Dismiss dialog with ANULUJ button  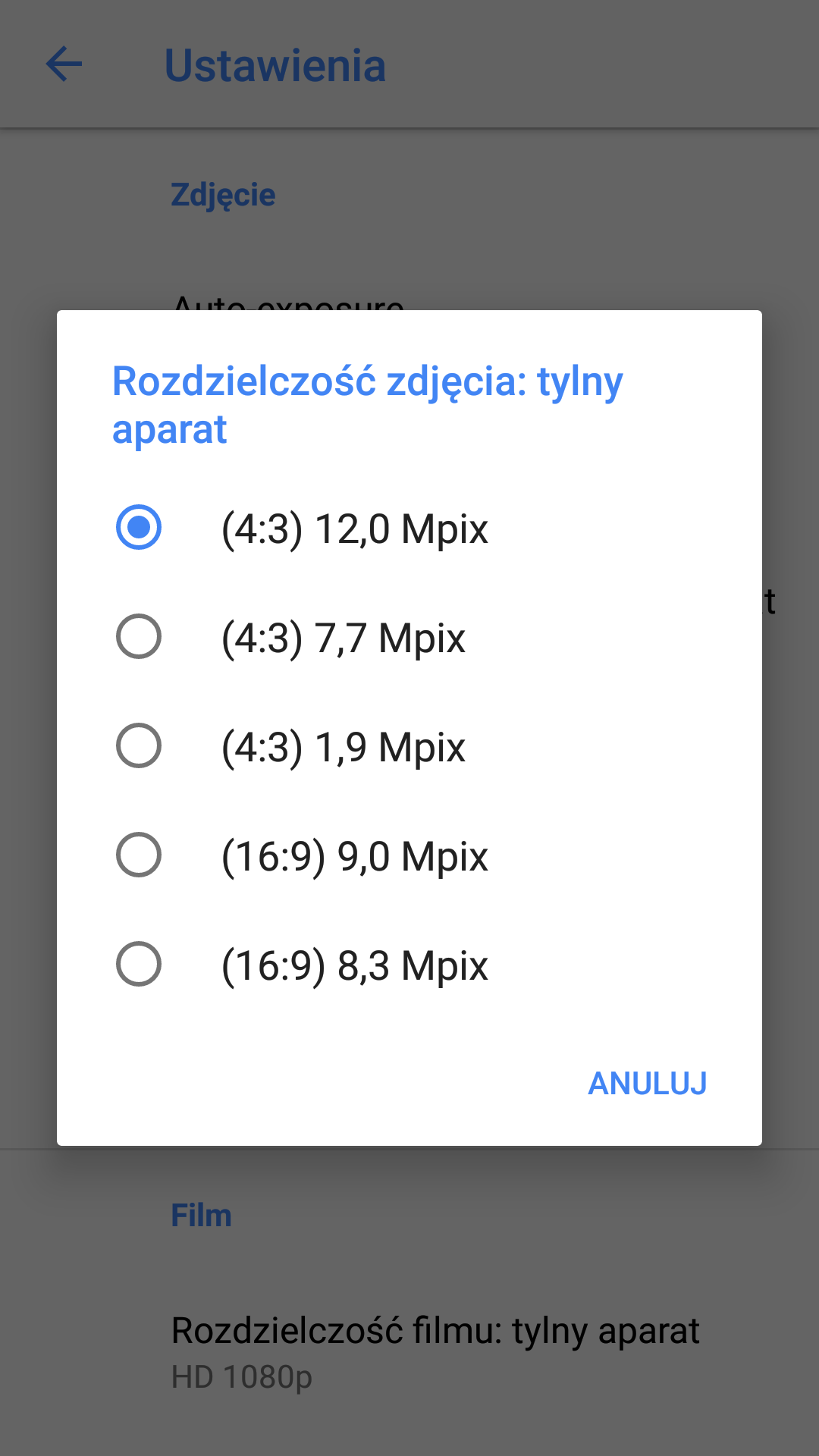click(647, 1083)
